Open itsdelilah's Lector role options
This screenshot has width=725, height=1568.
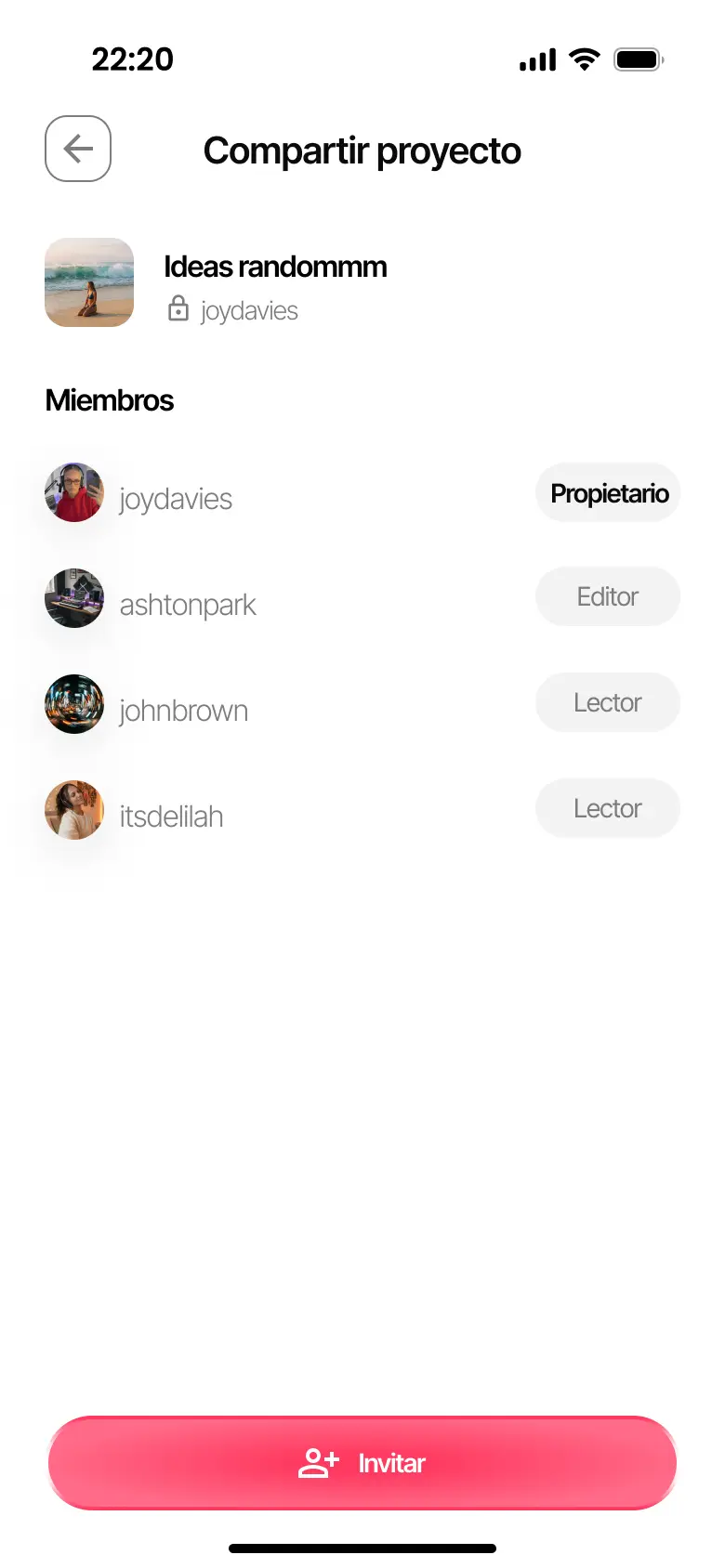[608, 808]
